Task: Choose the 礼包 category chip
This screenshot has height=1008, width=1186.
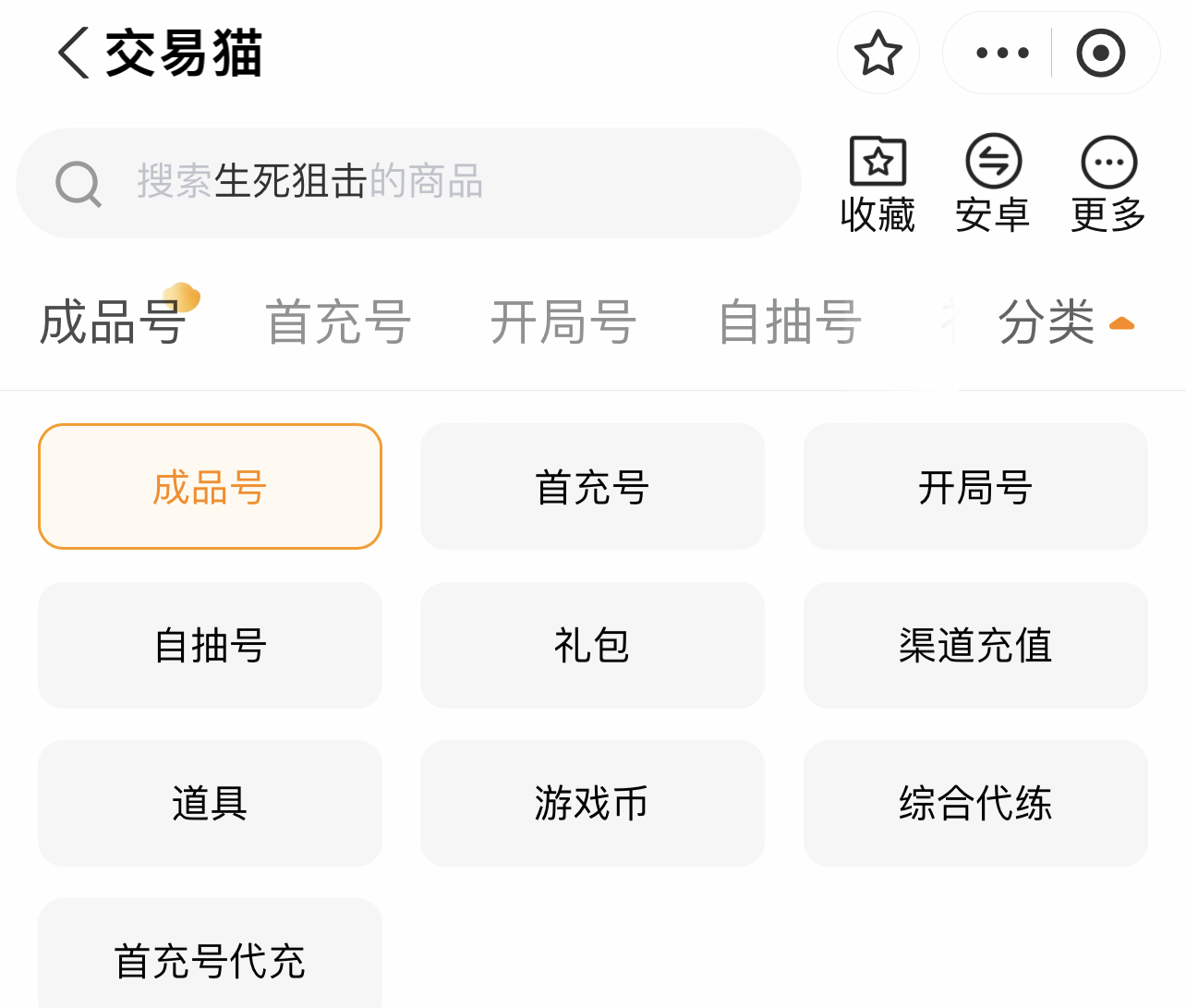Action: [592, 645]
